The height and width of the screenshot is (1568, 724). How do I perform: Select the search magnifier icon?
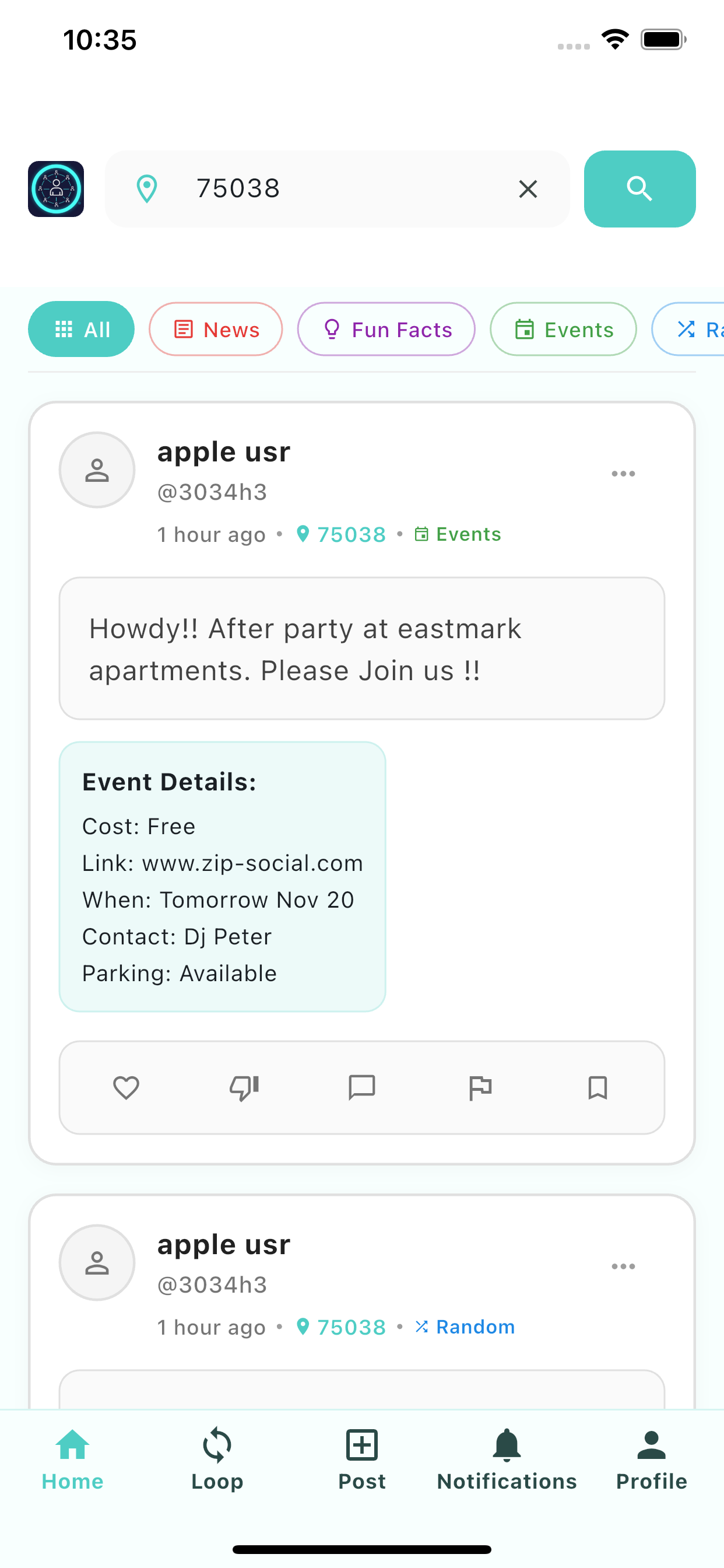[x=639, y=188]
